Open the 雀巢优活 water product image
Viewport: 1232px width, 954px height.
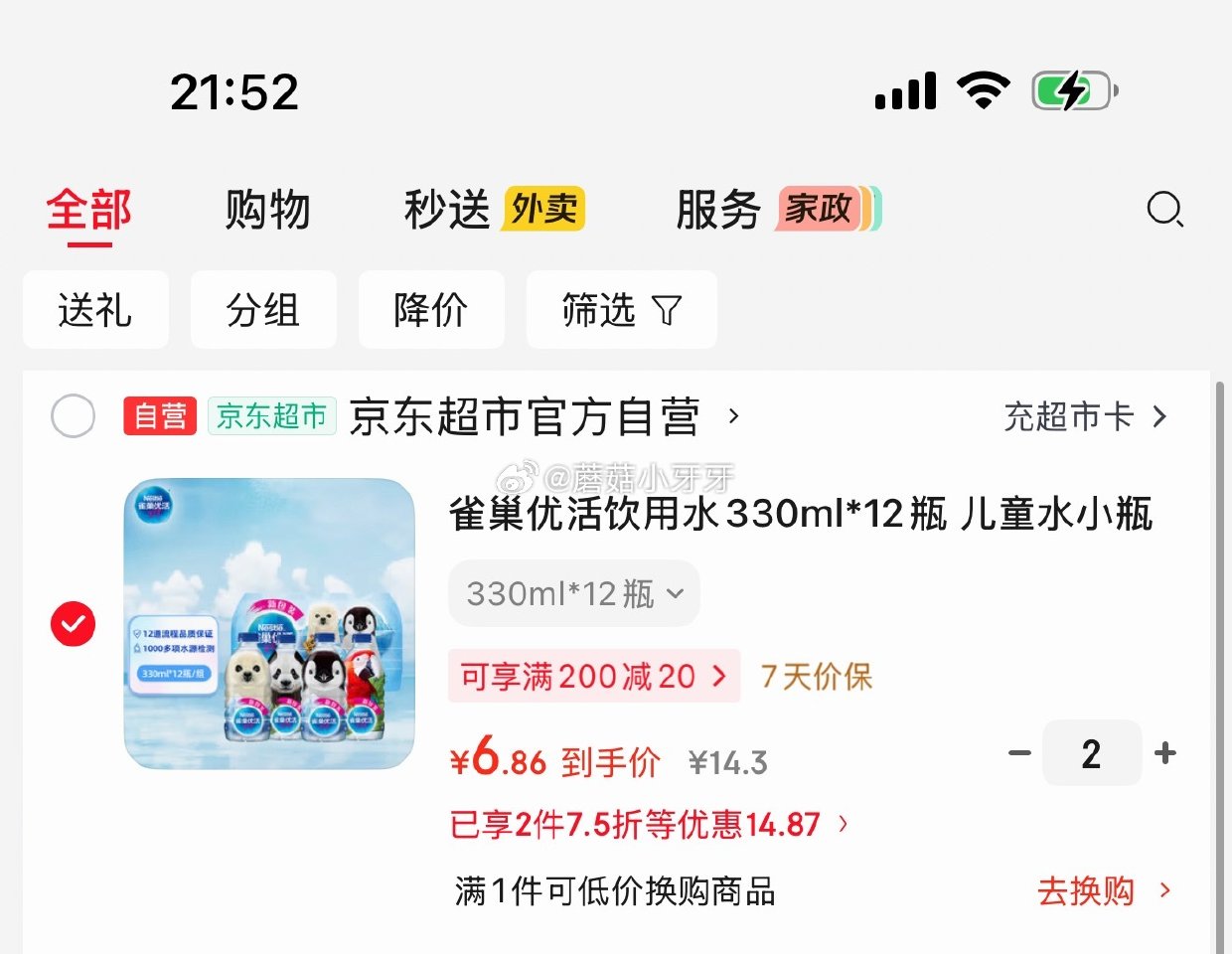pos(269,624)
